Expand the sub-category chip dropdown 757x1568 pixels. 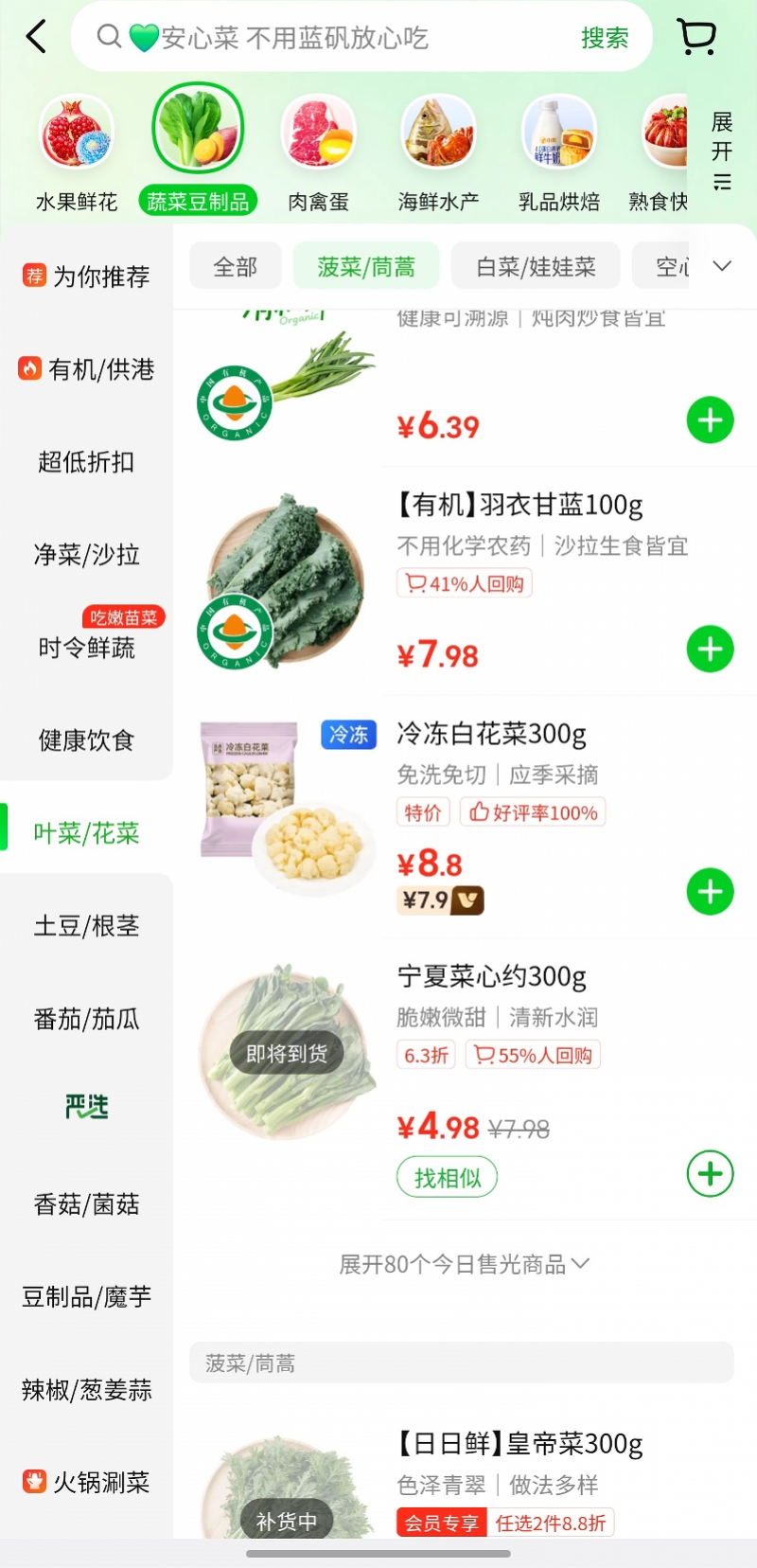[722, 266]
